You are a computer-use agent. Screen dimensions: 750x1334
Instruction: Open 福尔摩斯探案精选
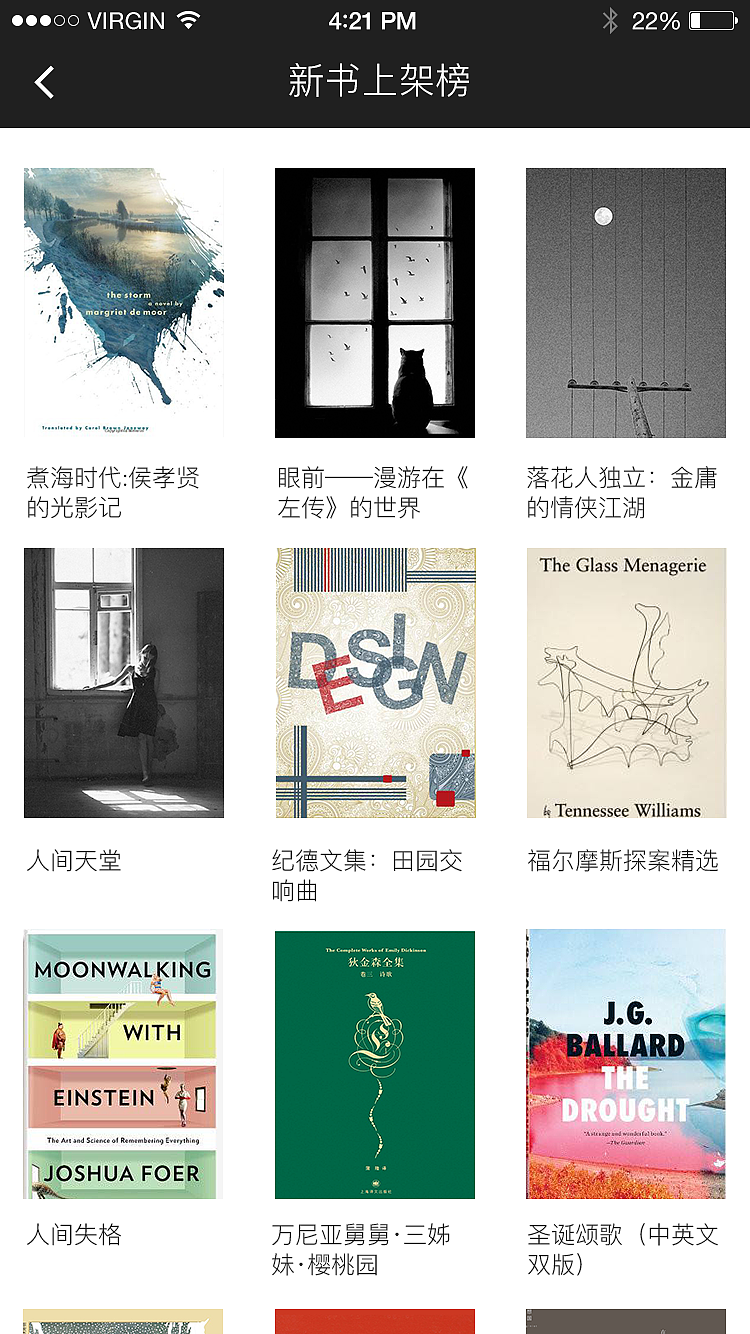[x=626, y=683]
